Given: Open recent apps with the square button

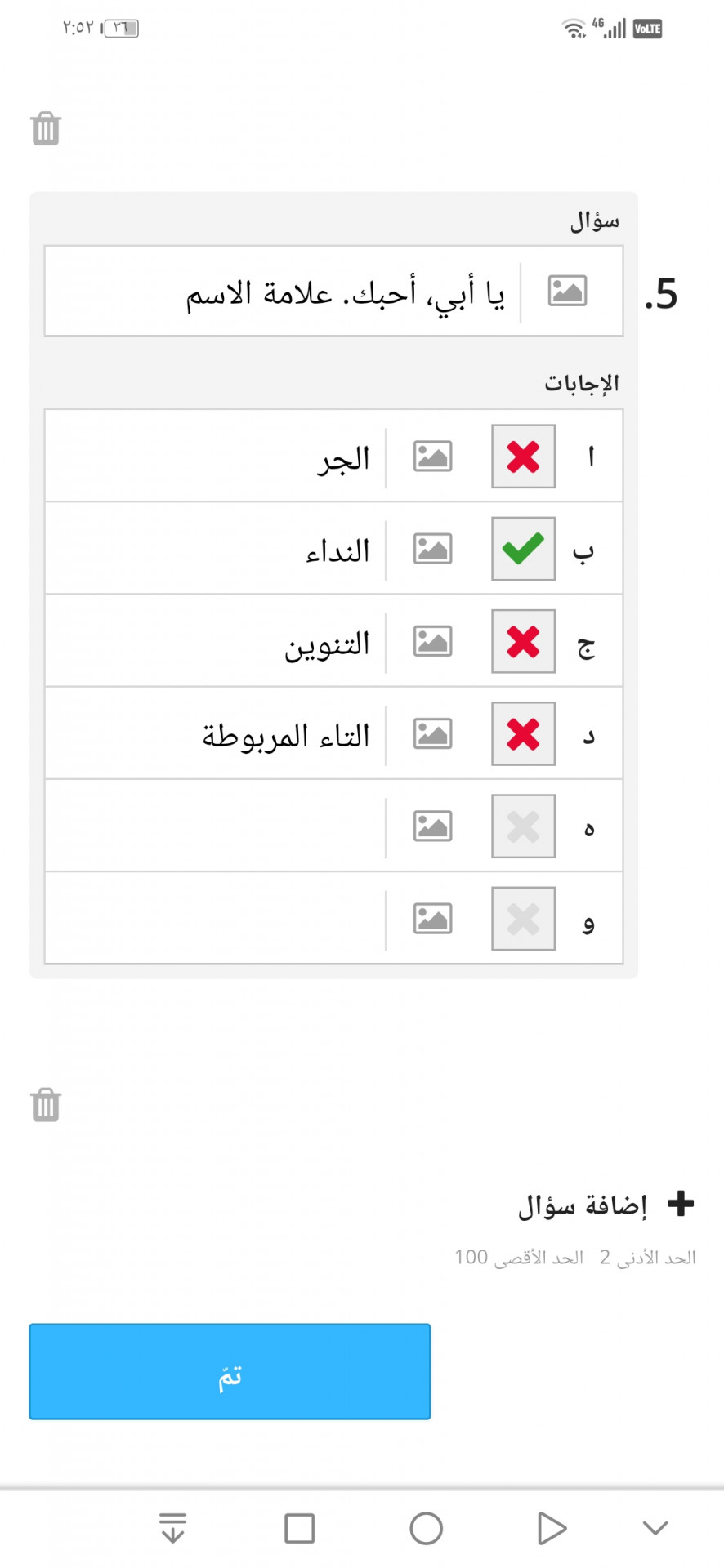Looking at the screenshot, I should tap(299, 1528).
